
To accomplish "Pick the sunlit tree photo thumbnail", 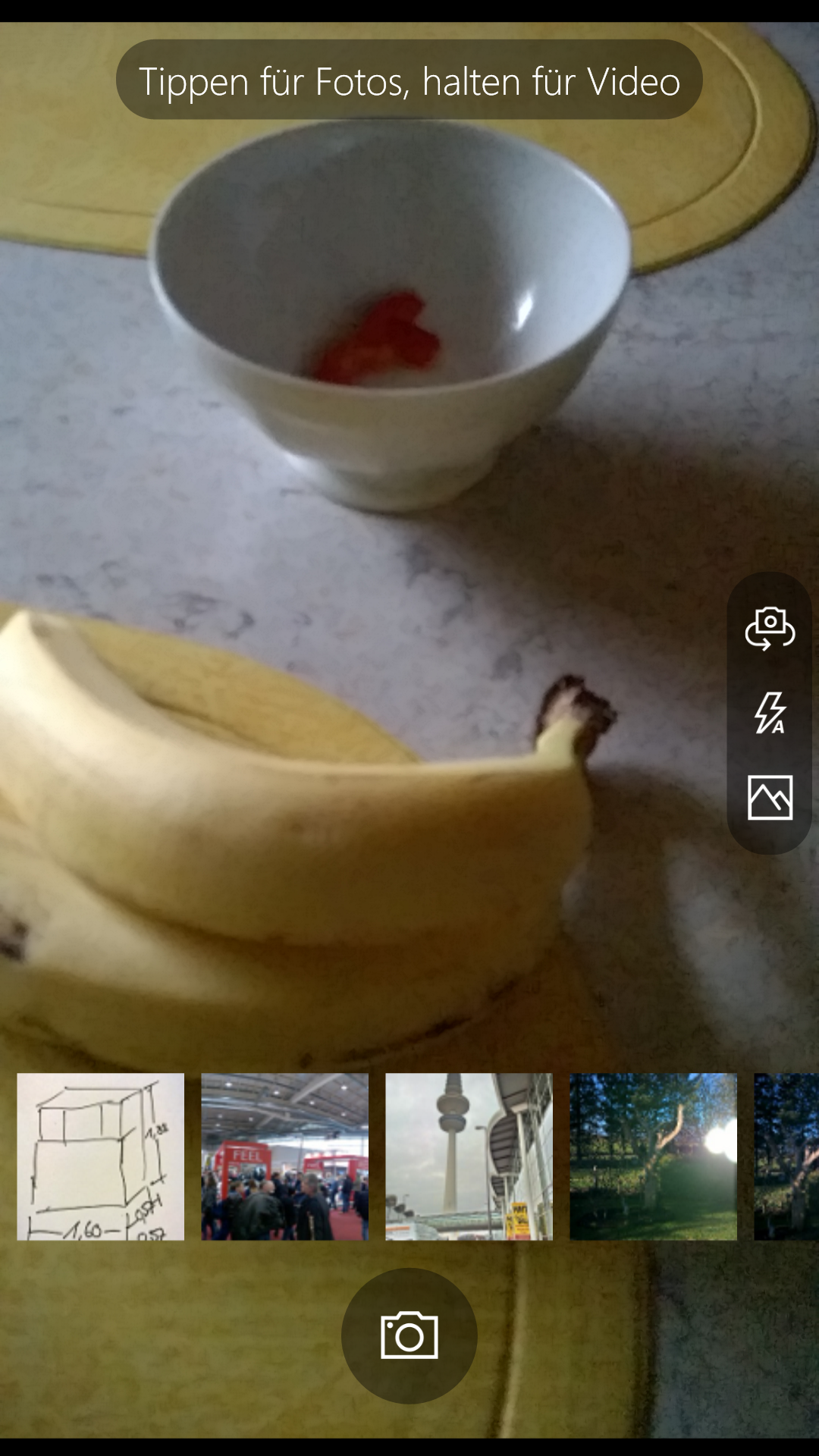I will 653,1156.
